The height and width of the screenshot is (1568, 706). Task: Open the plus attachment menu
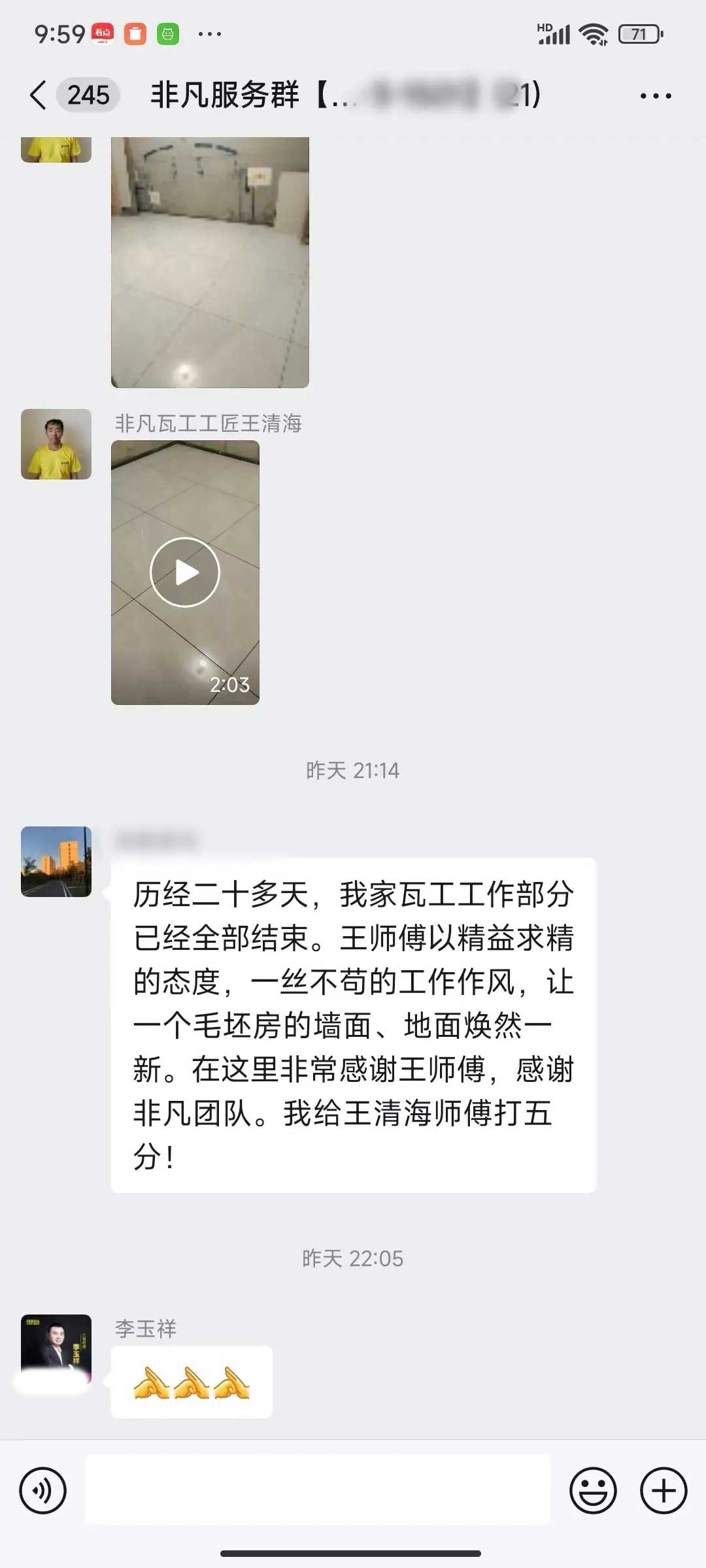pyautogui.click(x=663, y=1490)
